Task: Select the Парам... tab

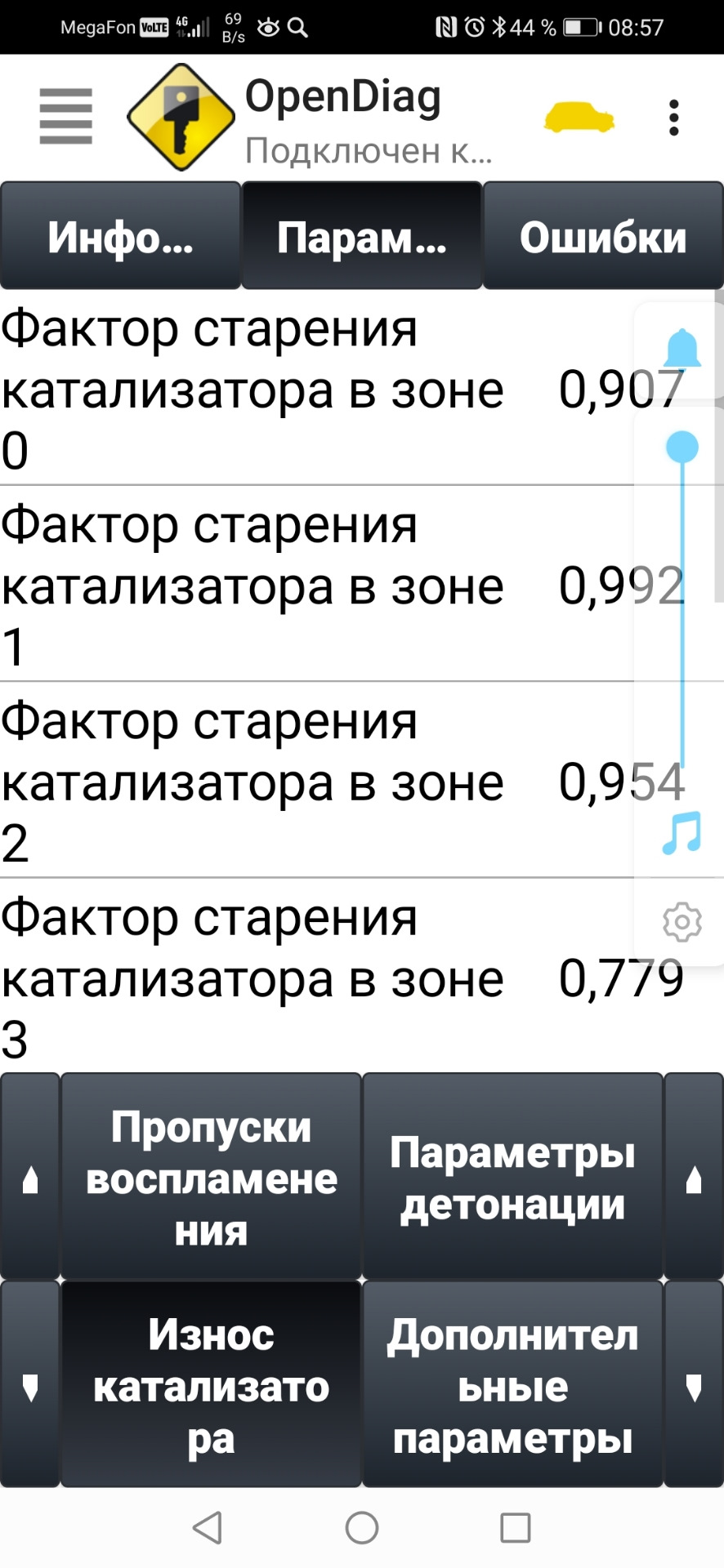Action: tap(361, 237)
